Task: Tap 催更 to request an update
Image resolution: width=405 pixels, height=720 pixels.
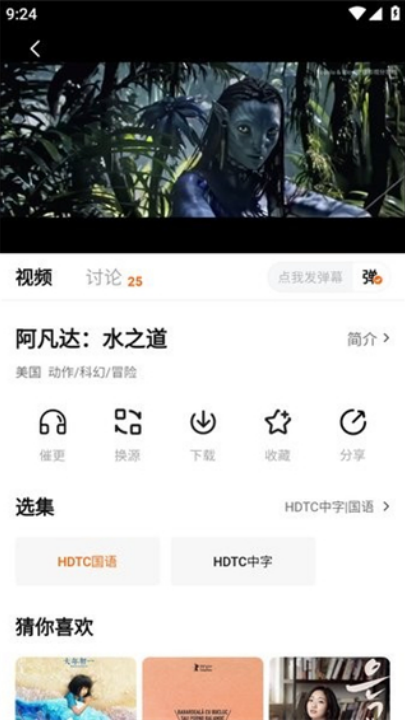Action: [x=52, y=435]
